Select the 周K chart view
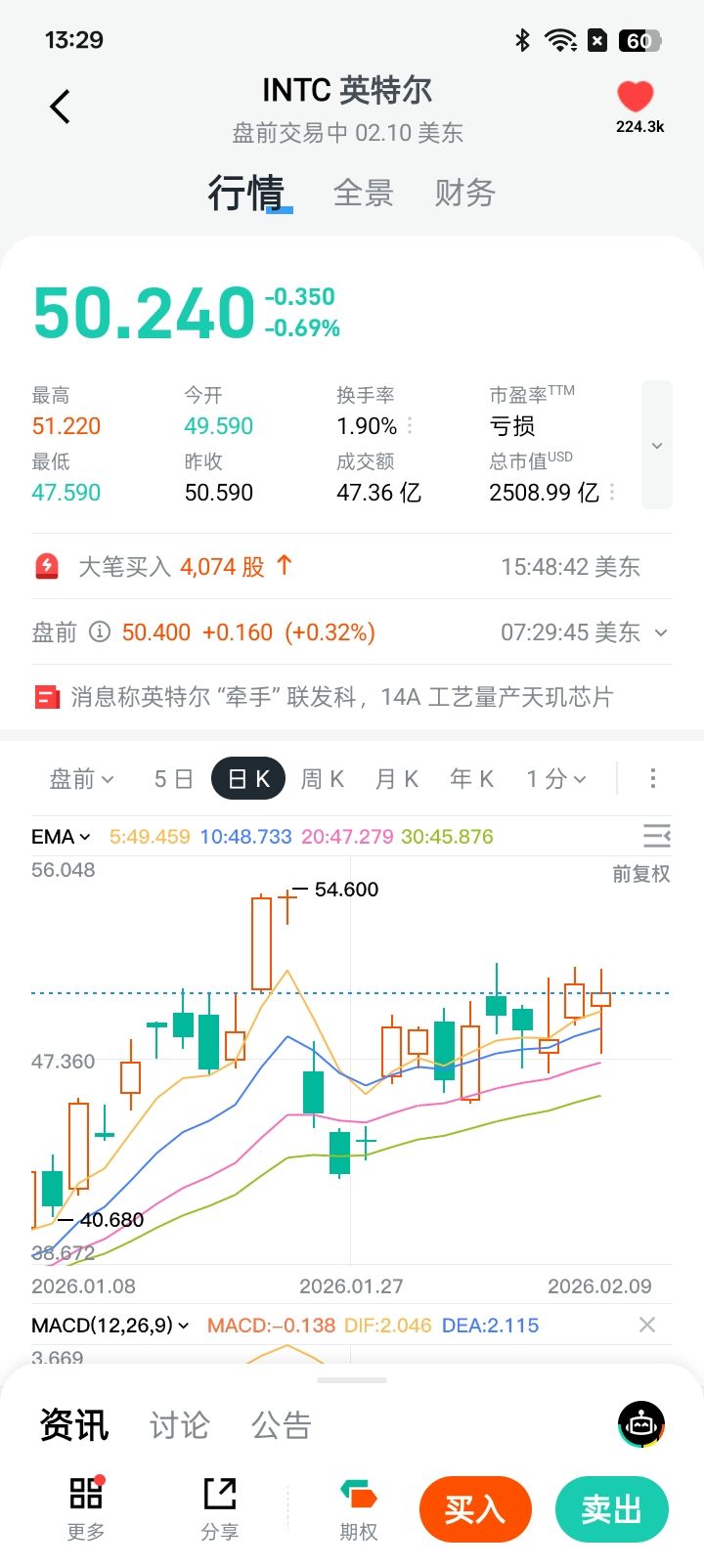 coord(322,779)
